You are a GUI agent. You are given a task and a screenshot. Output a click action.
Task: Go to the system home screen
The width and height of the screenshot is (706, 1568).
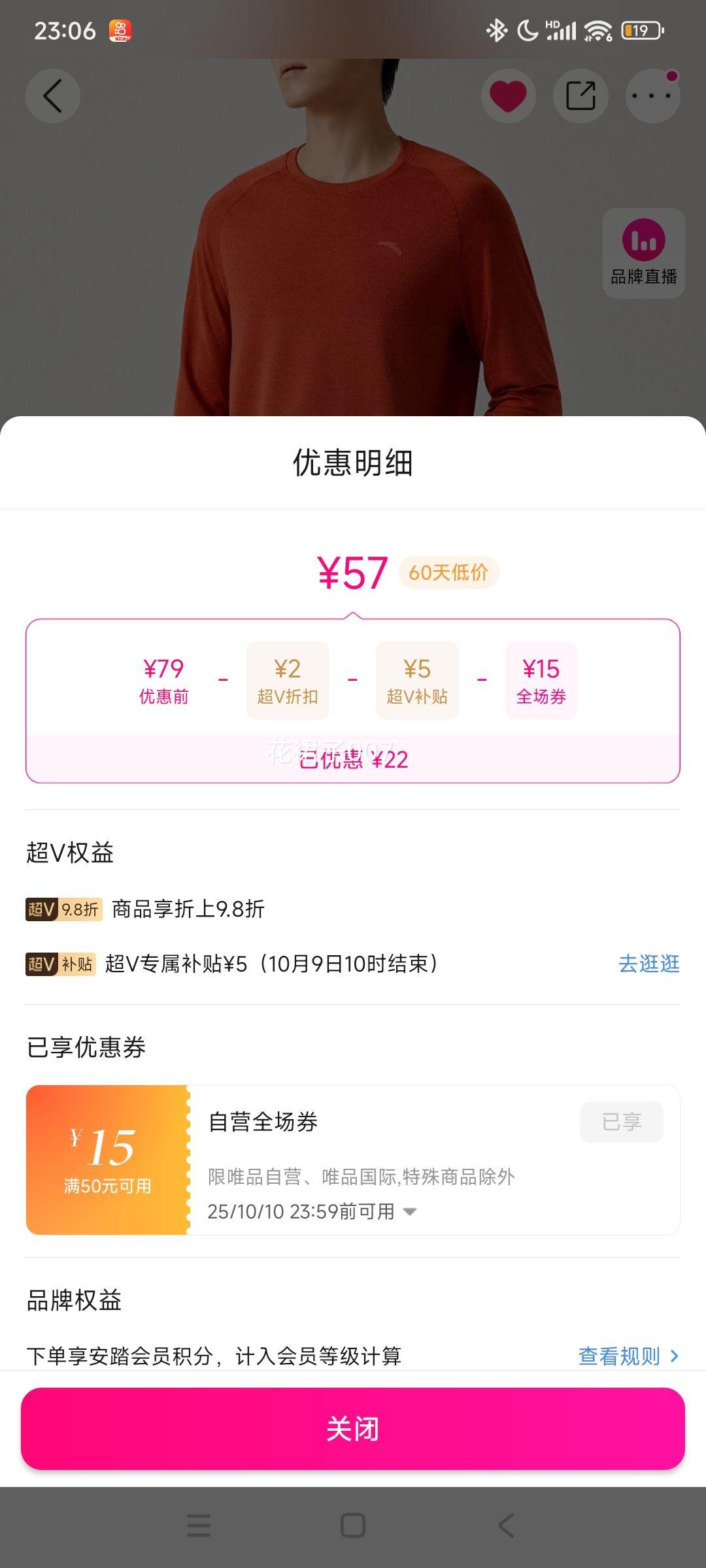pyautogui.click(x=353, y=1526)
